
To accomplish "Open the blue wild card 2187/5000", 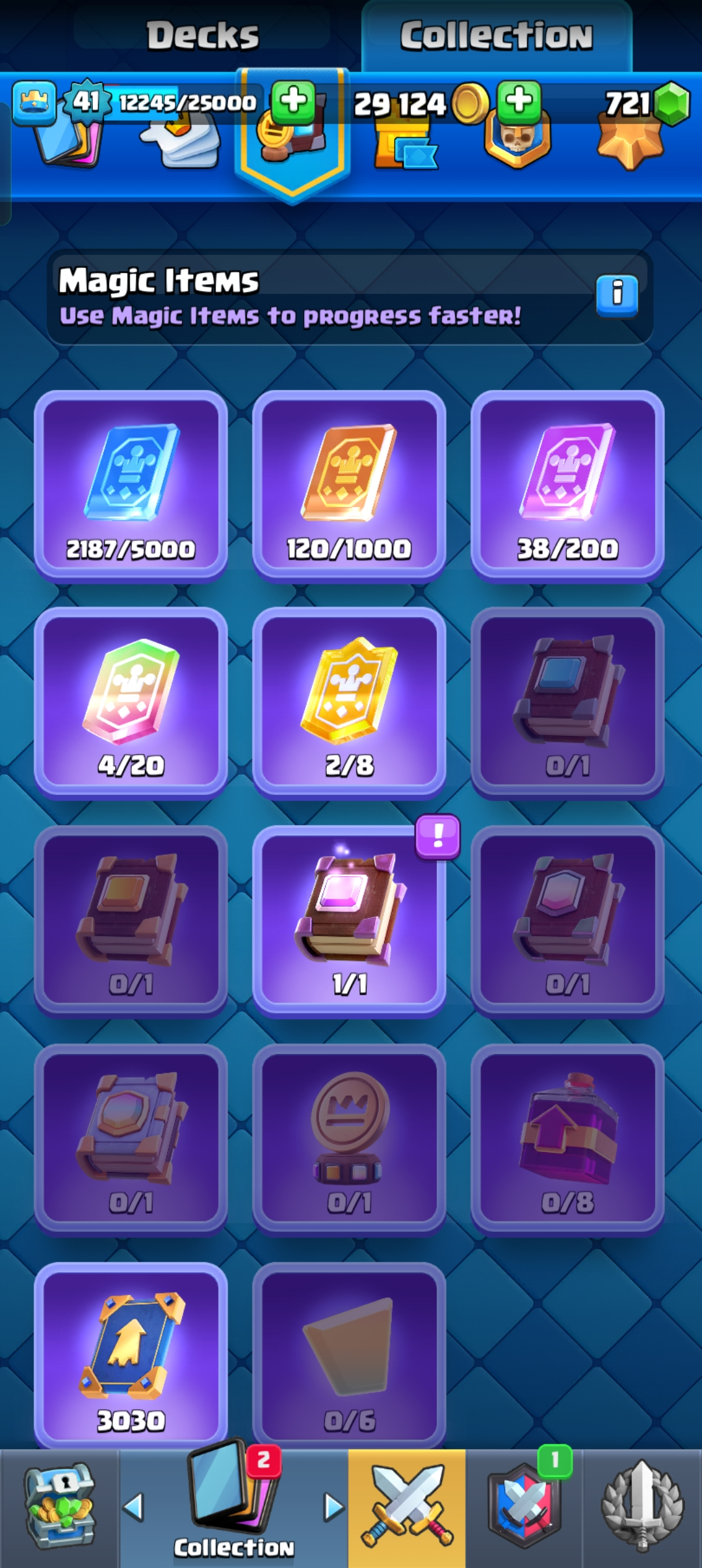I will (131, 486).
